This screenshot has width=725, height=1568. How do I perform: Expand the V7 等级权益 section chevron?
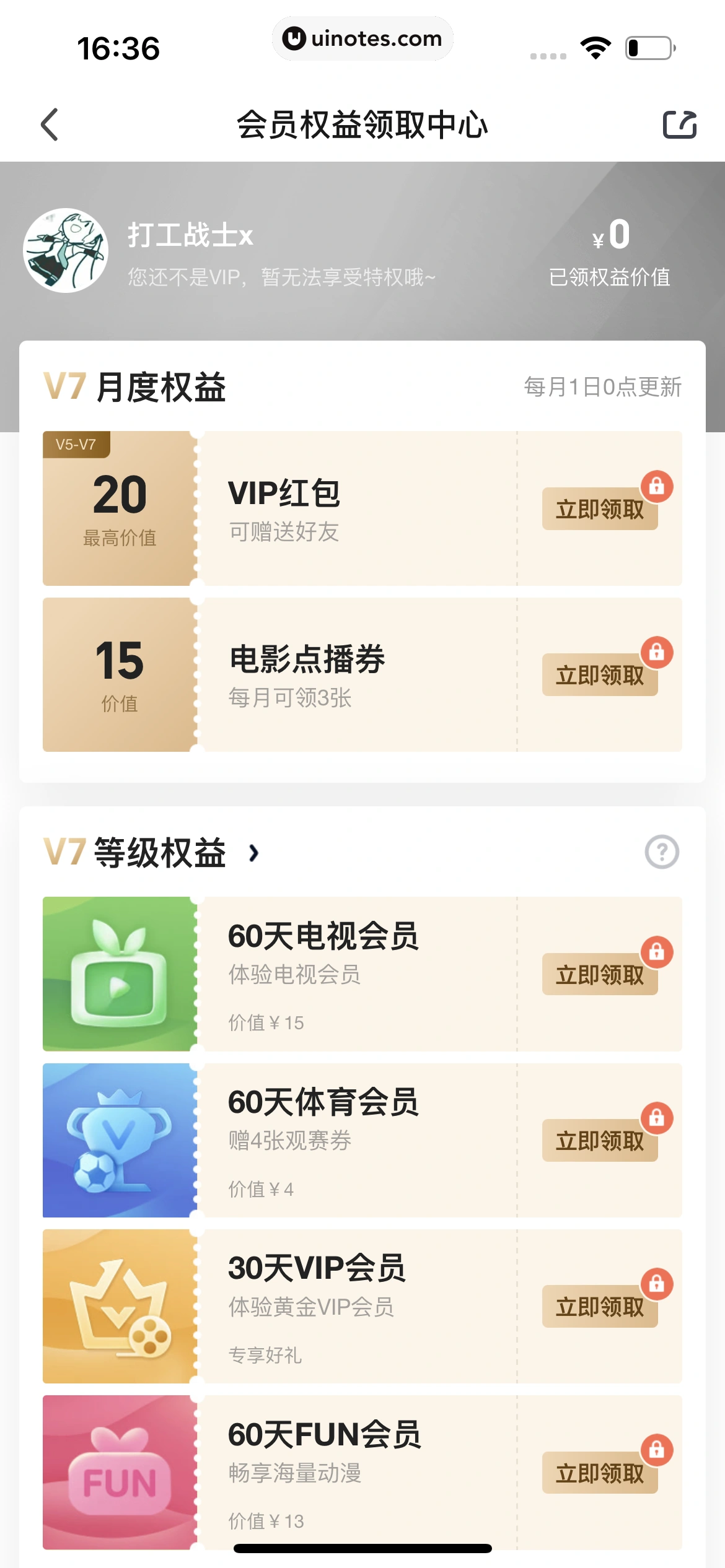pos(254,853)
